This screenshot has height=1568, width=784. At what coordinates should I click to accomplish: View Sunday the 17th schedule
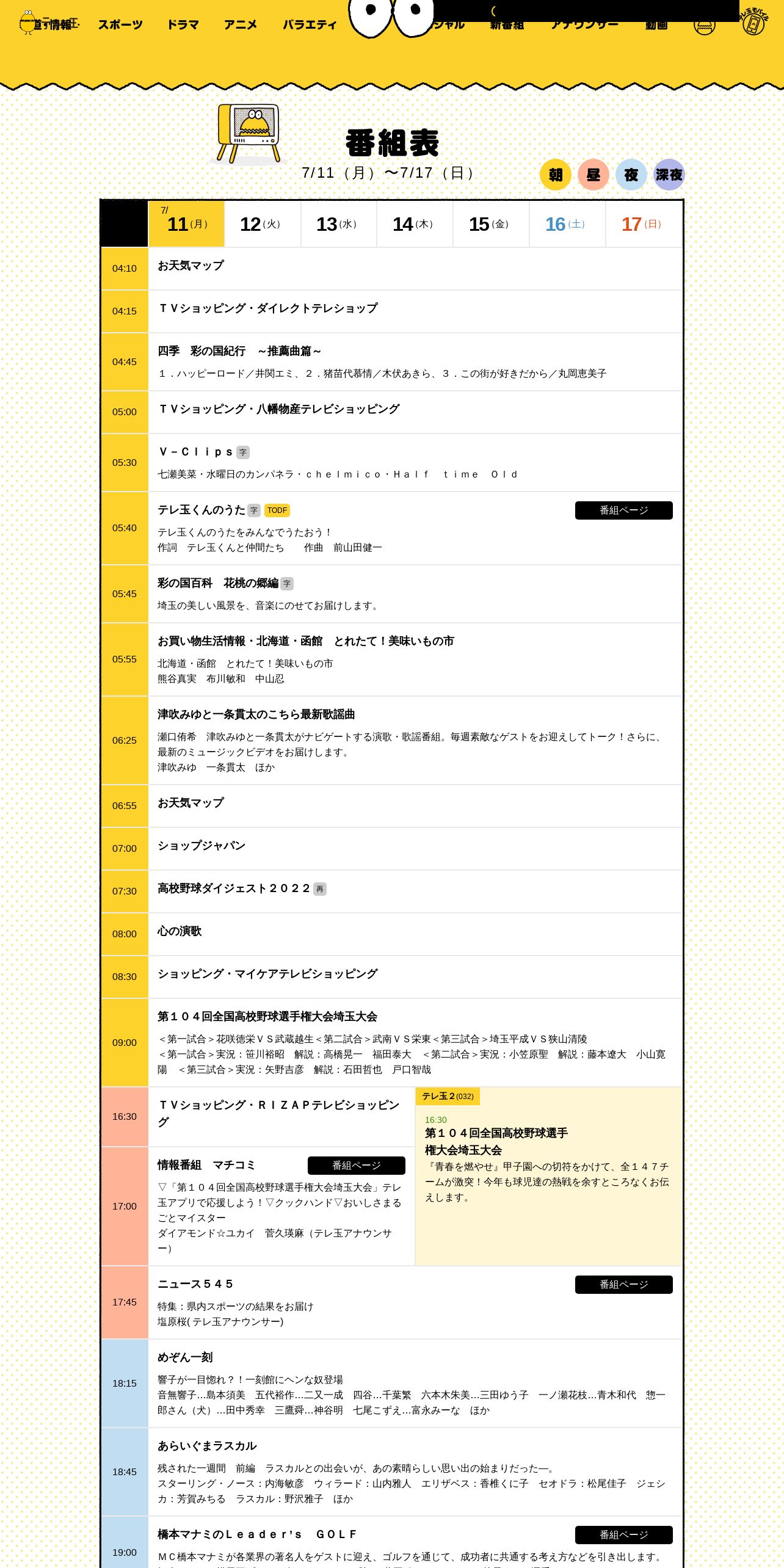click(x=644, y=224)
